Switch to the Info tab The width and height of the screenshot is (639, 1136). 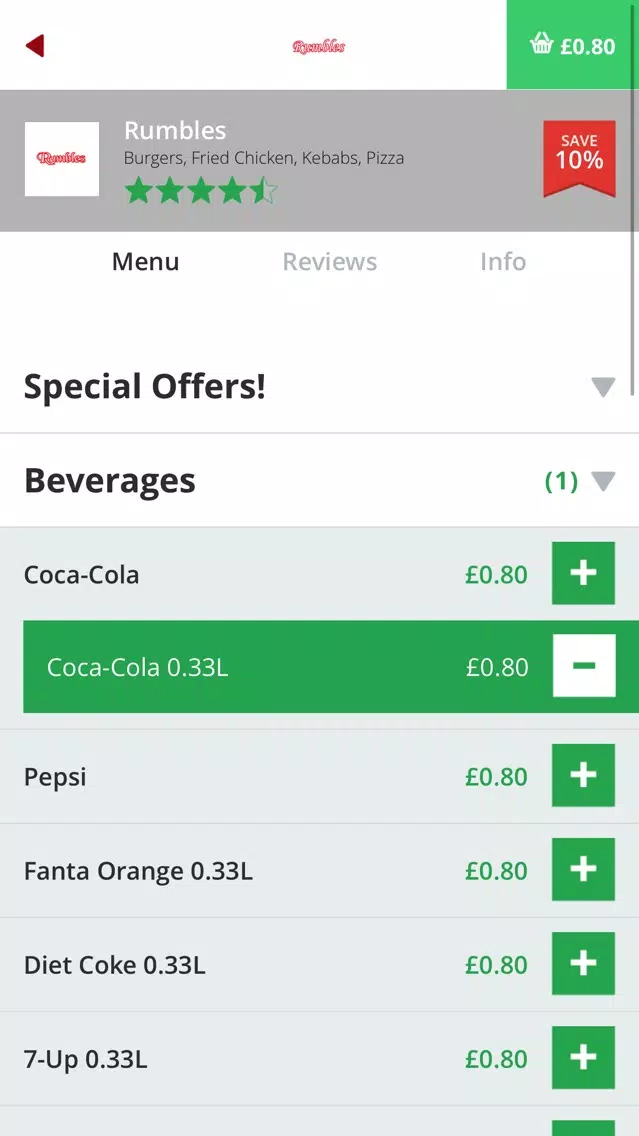[503, 262]
